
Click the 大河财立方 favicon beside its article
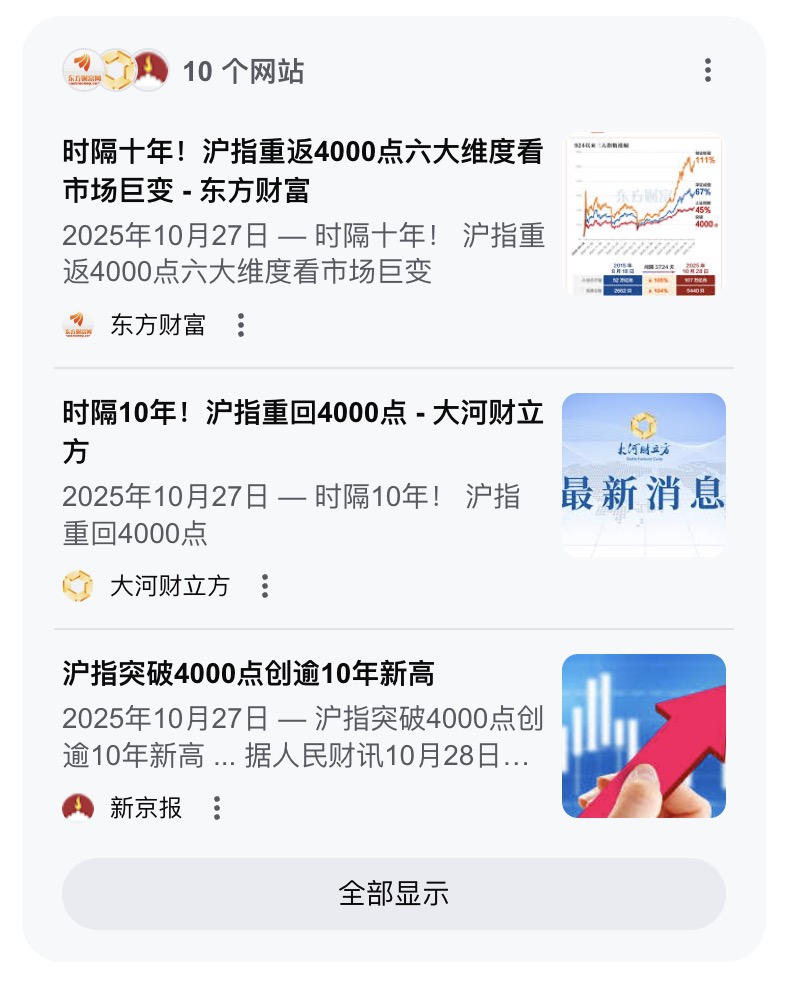[78, 587]
